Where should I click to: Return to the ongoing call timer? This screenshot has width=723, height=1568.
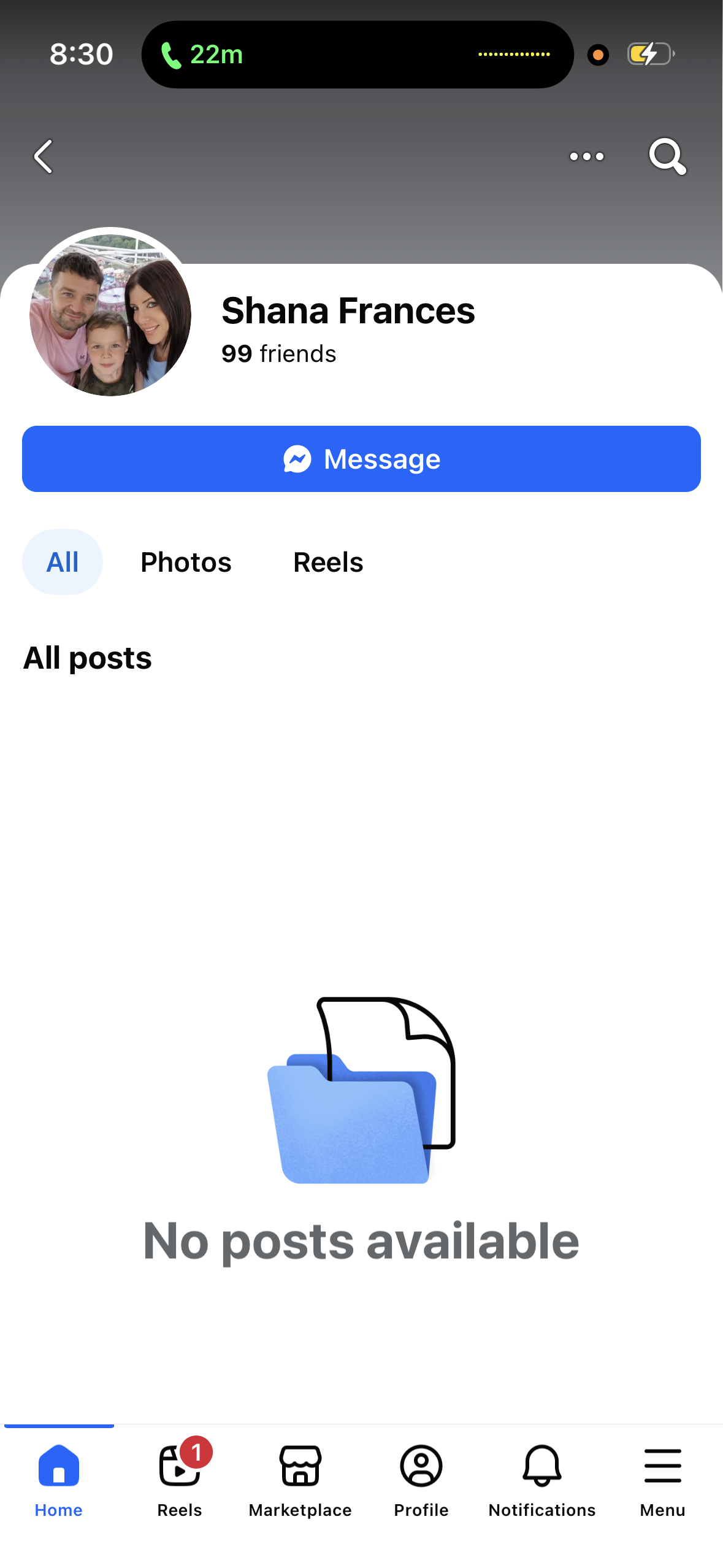pyautogui.click(x=202, y=55)
